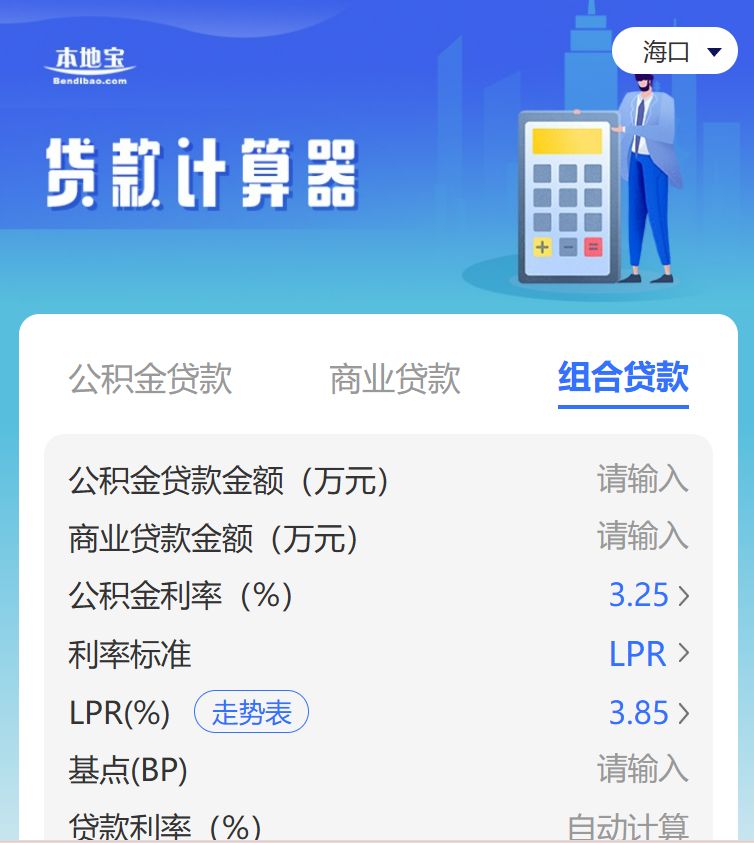This screenshot has height=843, width=754.
Task: Switch to the 公积金贷款 tab
Action: (150, 379)
